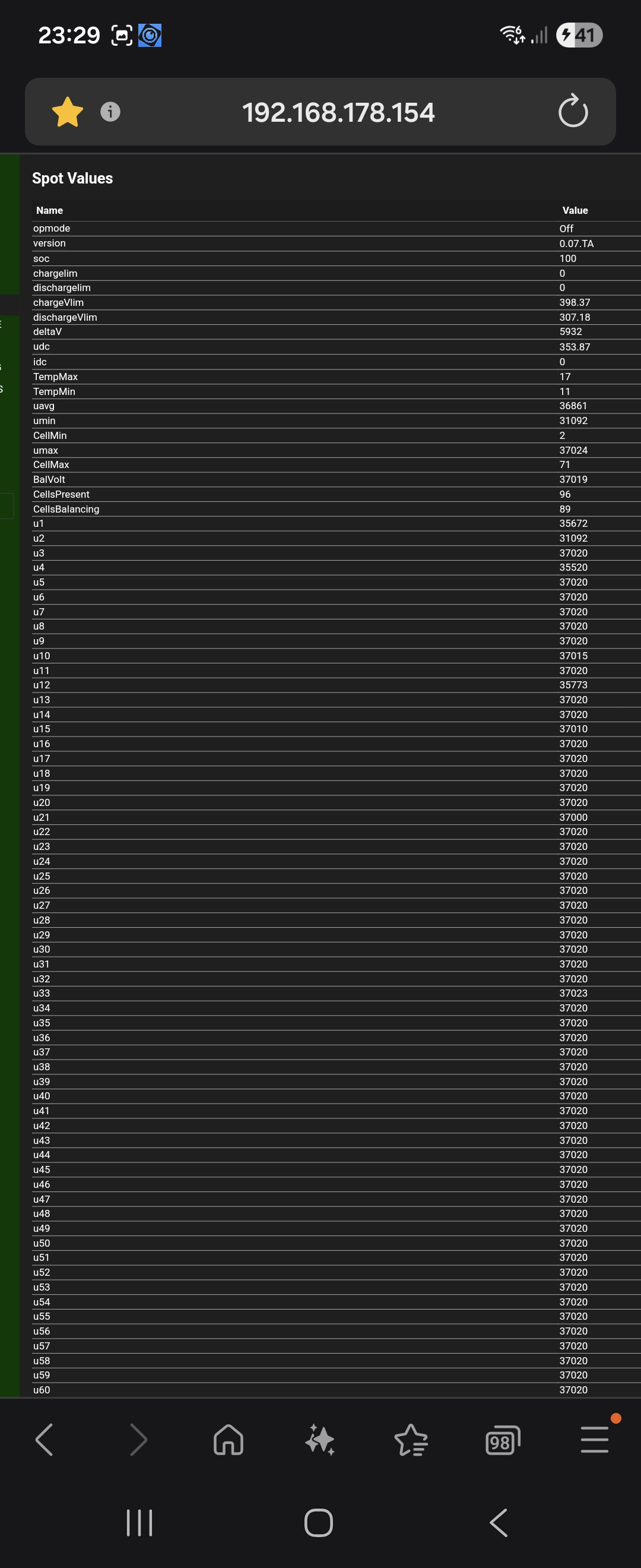The height and width of the screenshot is (1568, 641).
Task: Open the browser hamburger menu
Action: pyautogui.click(x=594, y=1440)
